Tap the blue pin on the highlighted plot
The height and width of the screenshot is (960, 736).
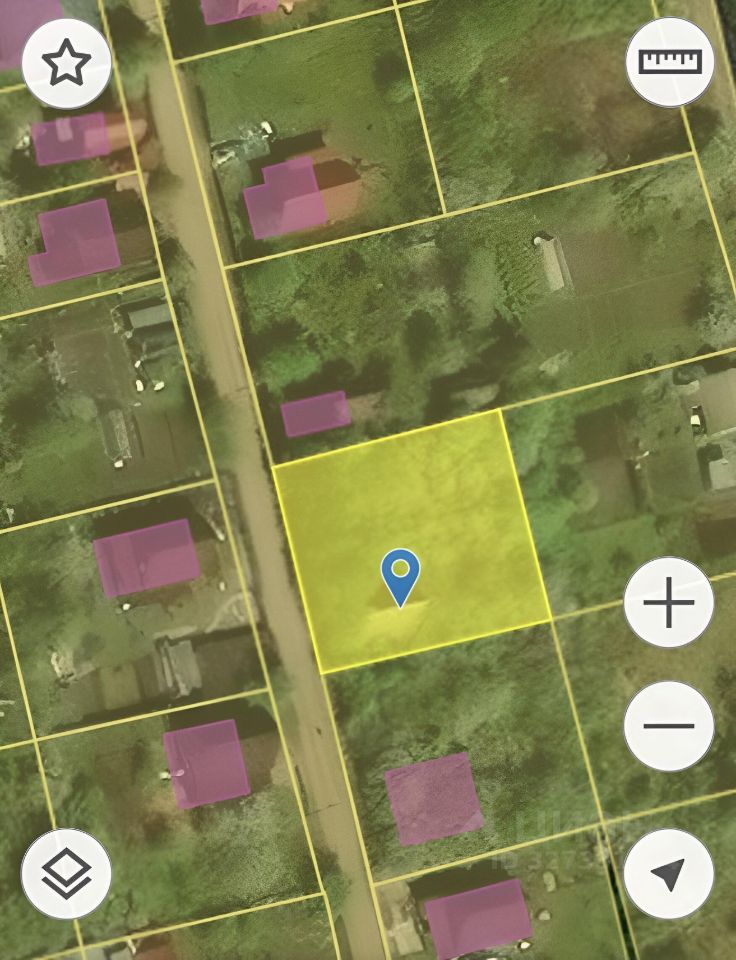(400, 574)
